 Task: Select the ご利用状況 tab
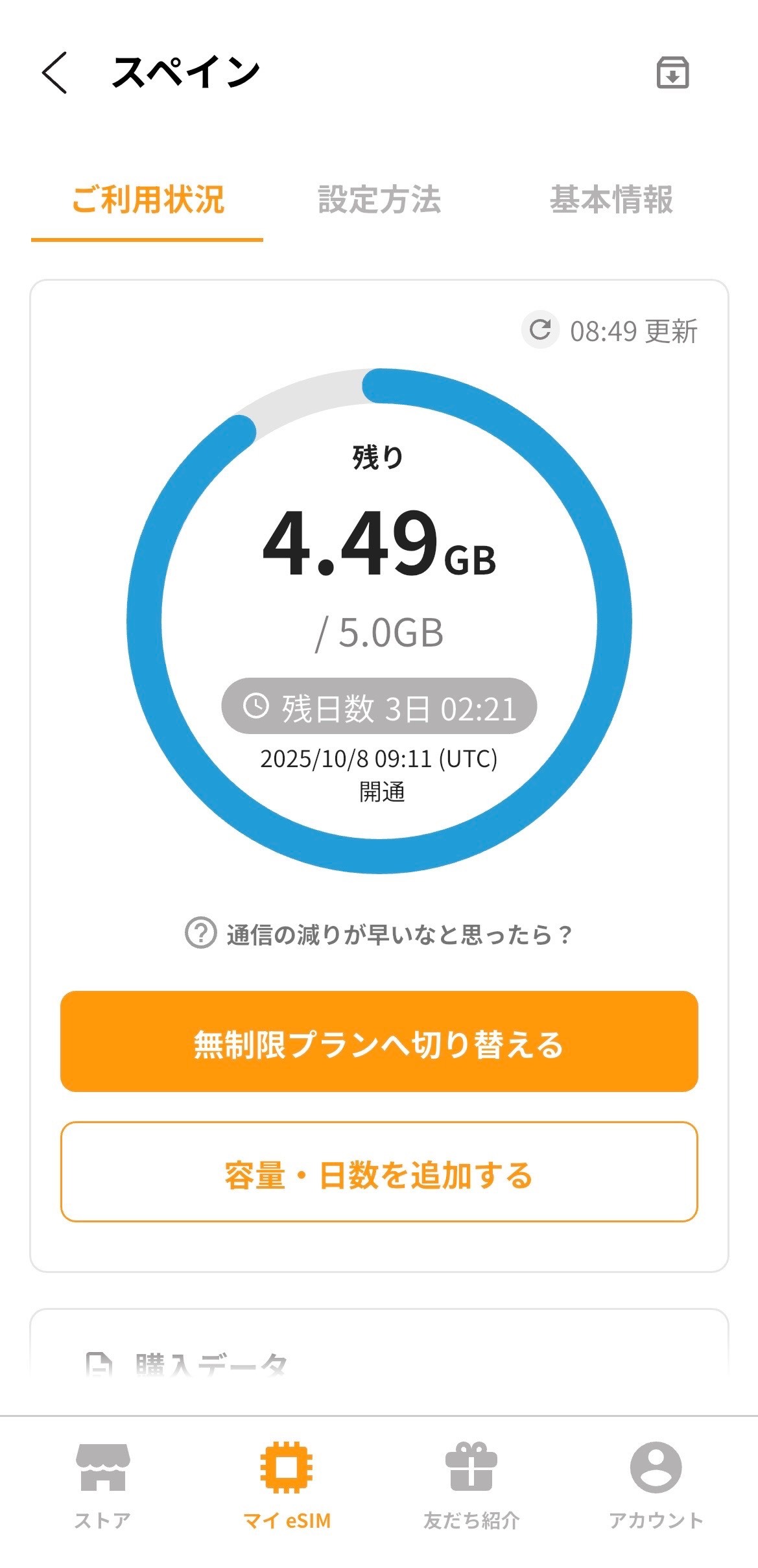click(x=148, y=200)
